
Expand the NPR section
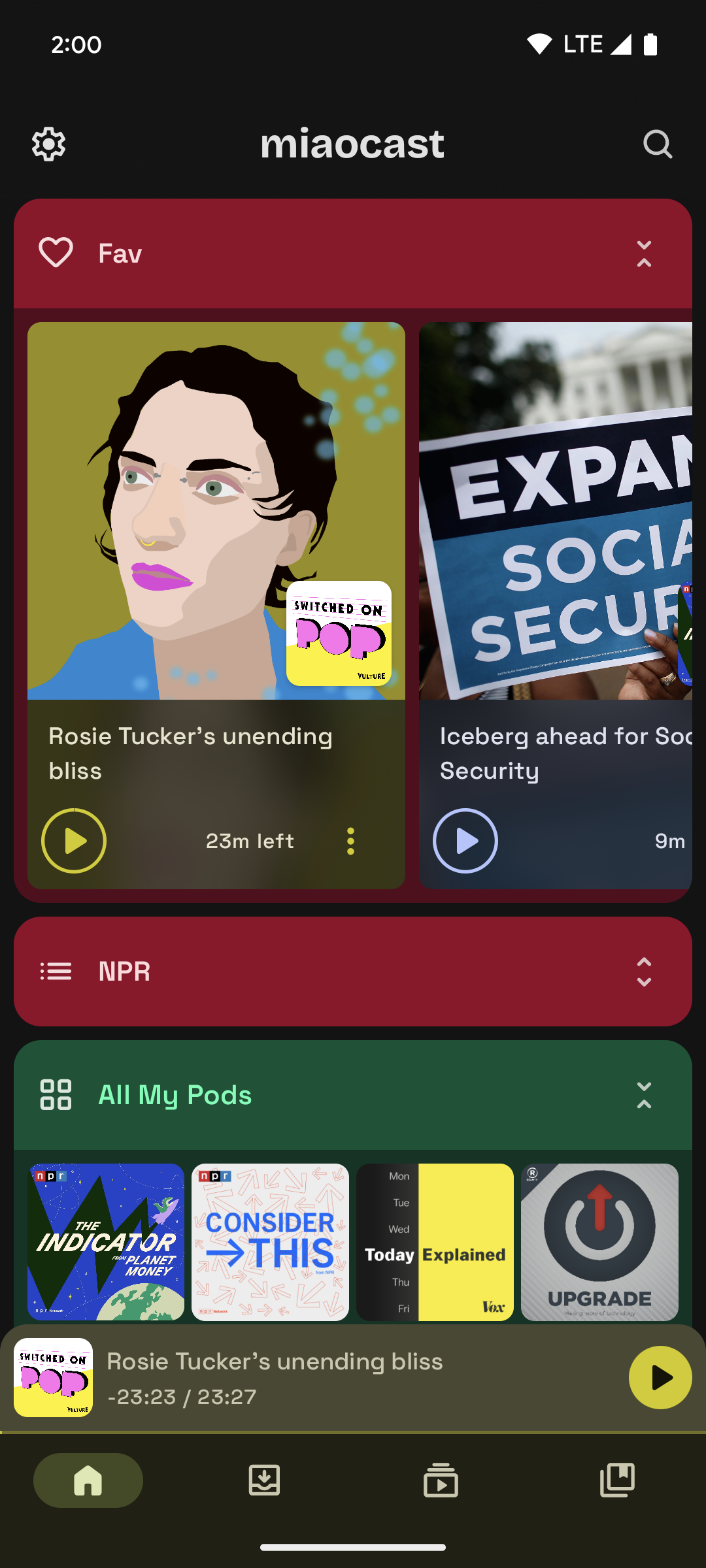(x=644, y=972)
